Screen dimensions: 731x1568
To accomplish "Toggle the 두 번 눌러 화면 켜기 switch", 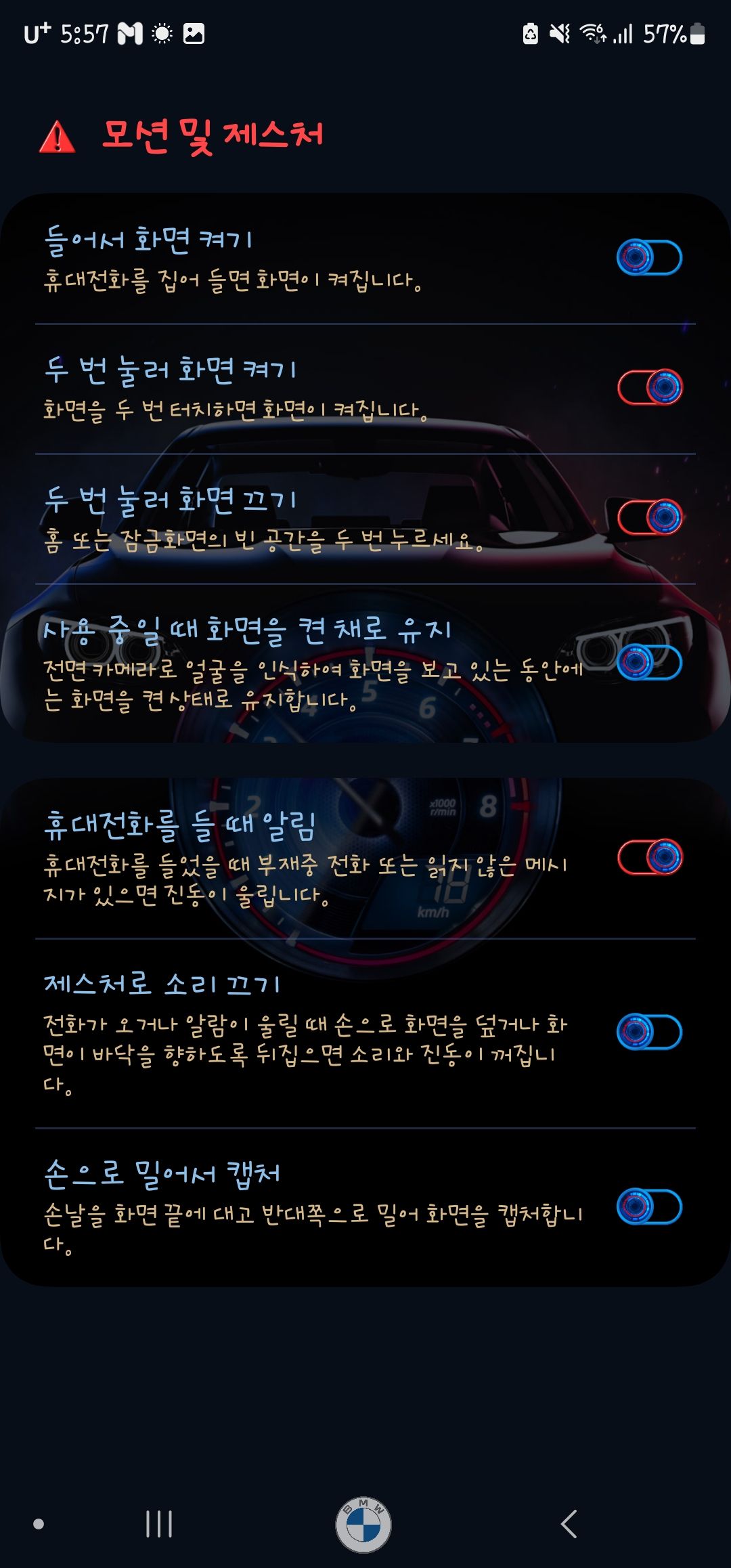I will (649, 387).
